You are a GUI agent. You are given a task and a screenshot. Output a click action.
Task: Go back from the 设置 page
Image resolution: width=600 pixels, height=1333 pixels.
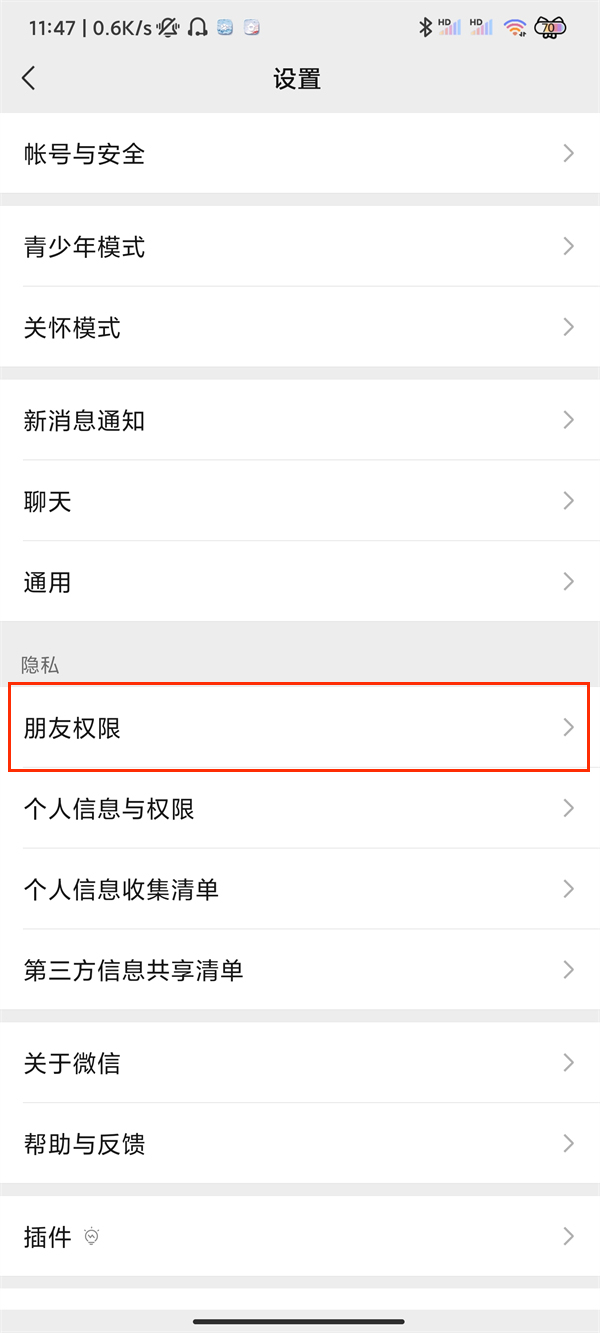point(29,79)
